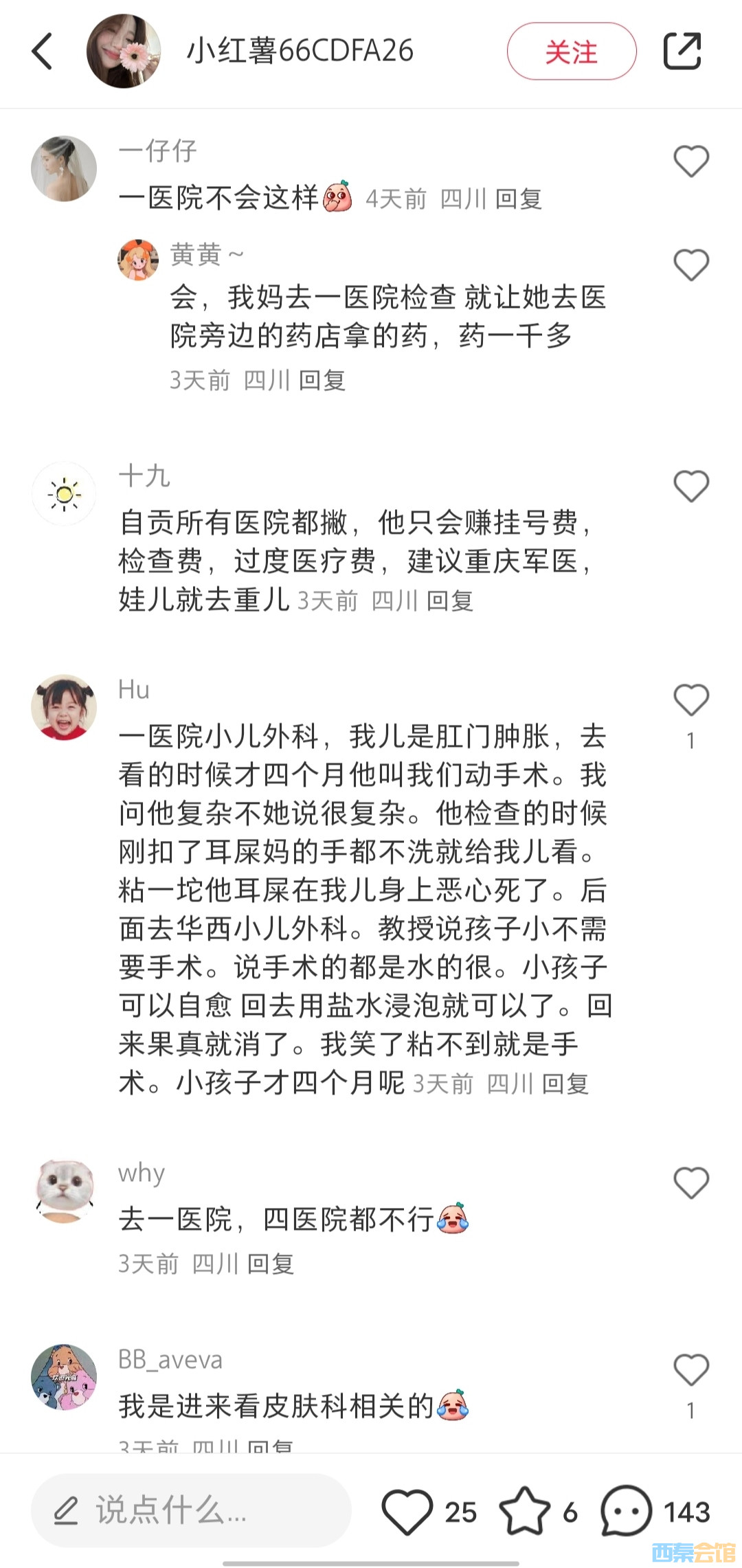The width and height of the screenshot is (742, 1568).
Task: Tap the 说点什么 comment input field
Action: click(x=191, y=1511)
